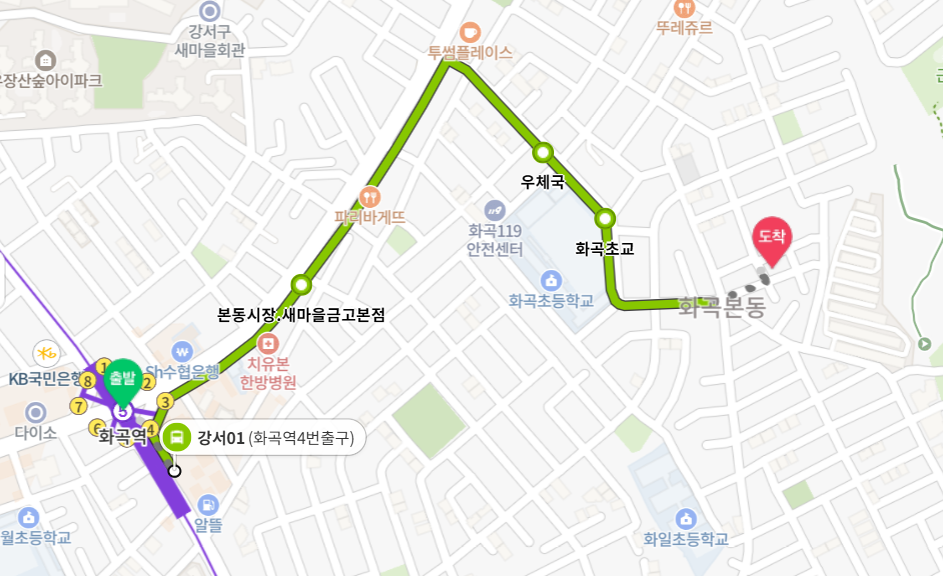Select 화곡역 exit 3 marker
This screenshot has width=943, height=576.
pos(165,402)
